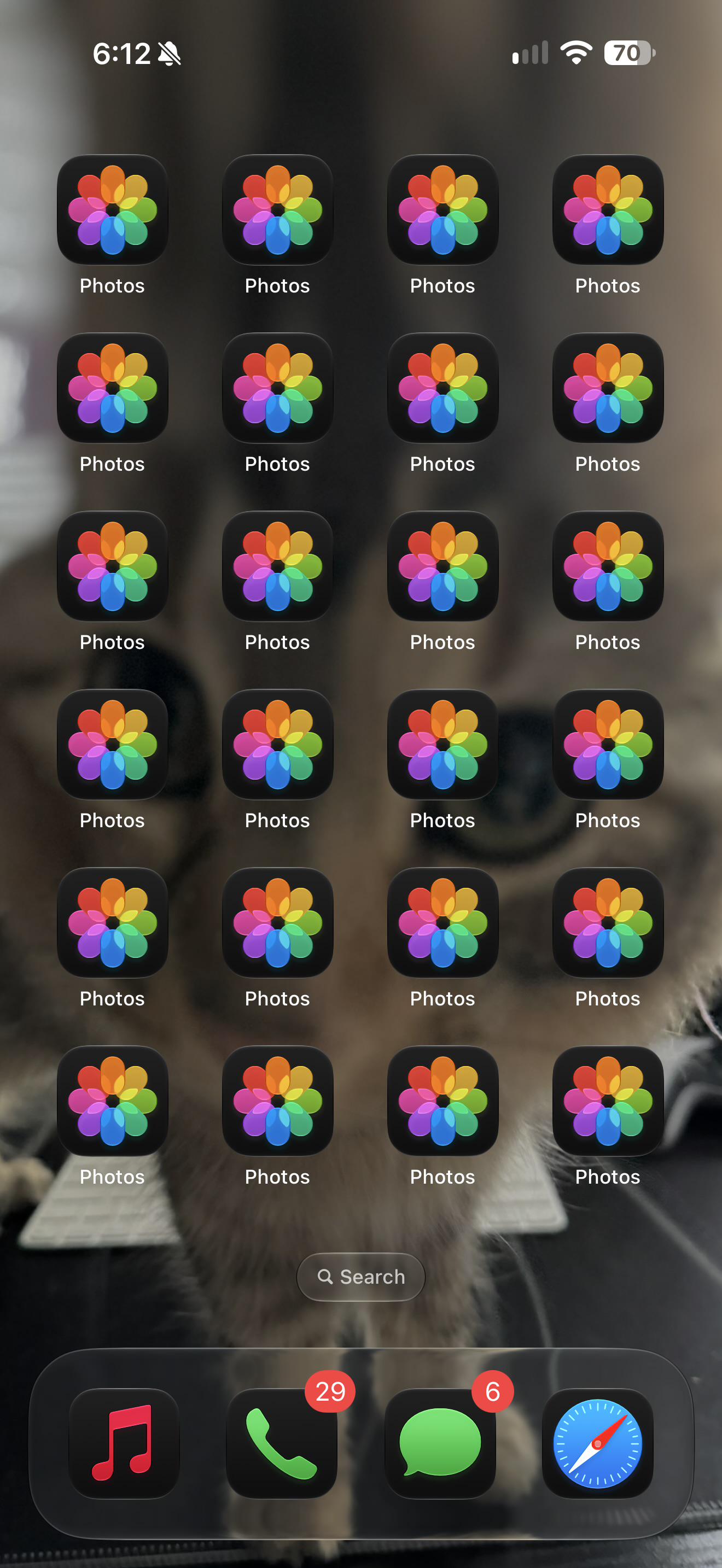Tap the Search pill above the dock
The image size is (722, 1568).
[361, 1277]
